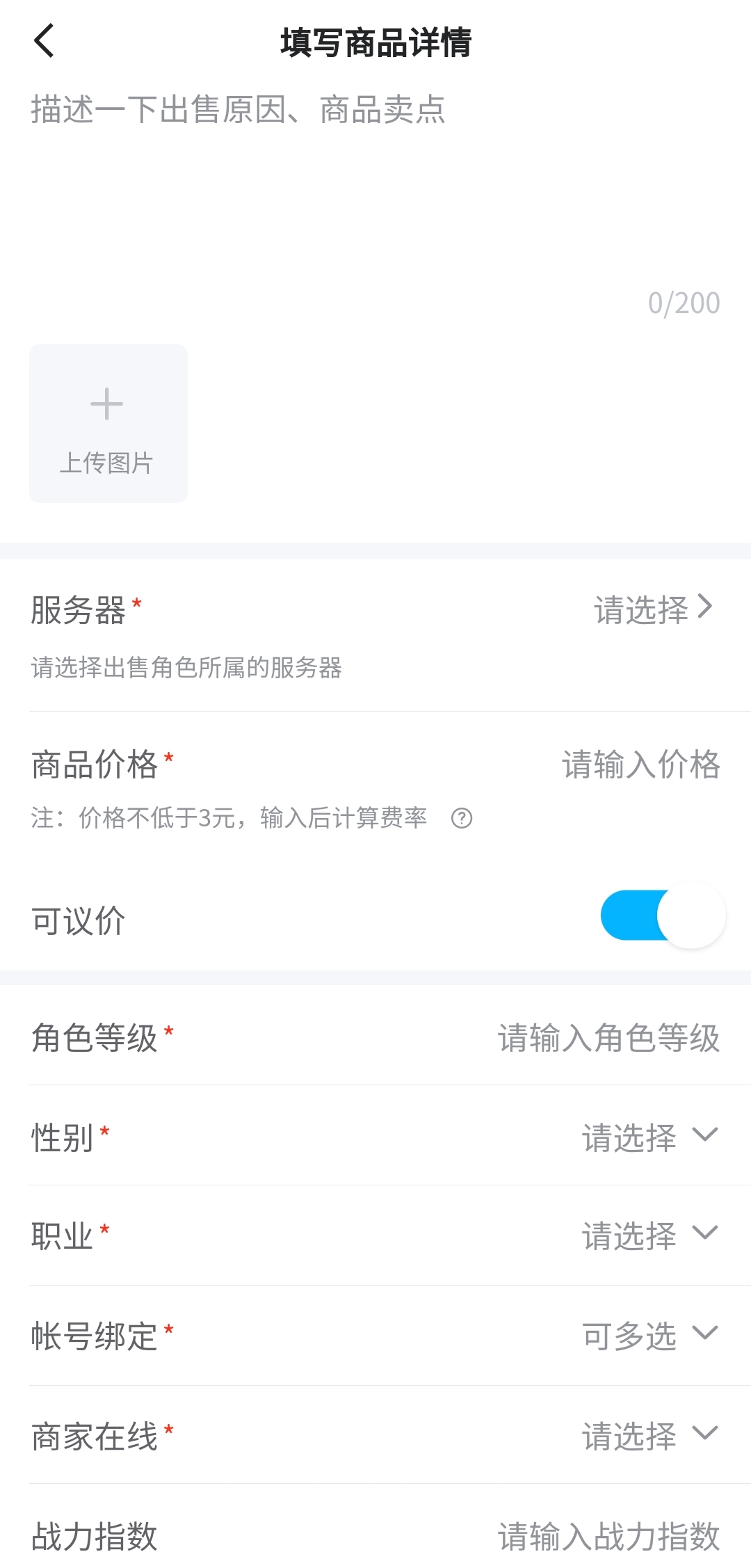Open the 服务器 server selection
Image resolution: width=751 pixels, height=1568 pixels.
pyautogui.click(x=652, y=609)
